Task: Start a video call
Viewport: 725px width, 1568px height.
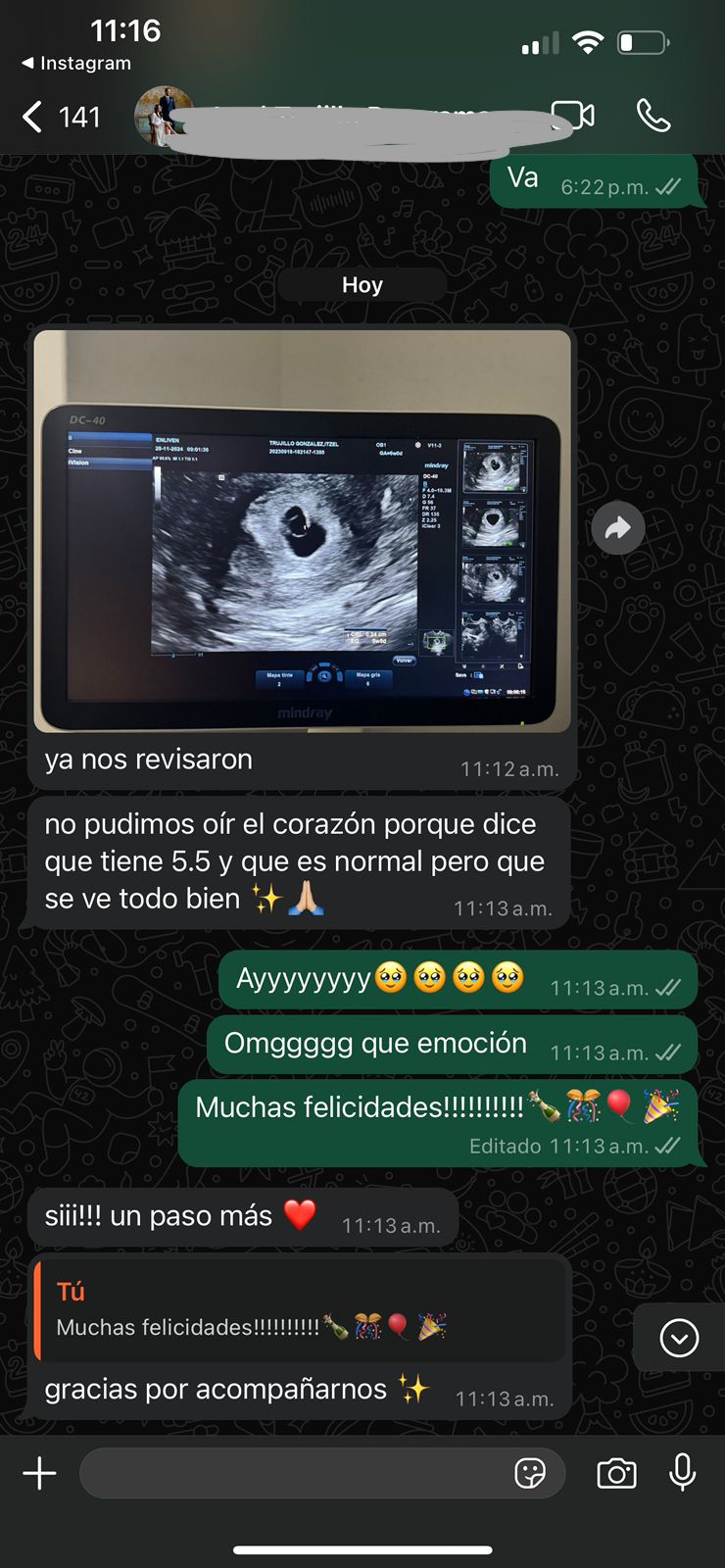Action: click(x=573, y=116)
